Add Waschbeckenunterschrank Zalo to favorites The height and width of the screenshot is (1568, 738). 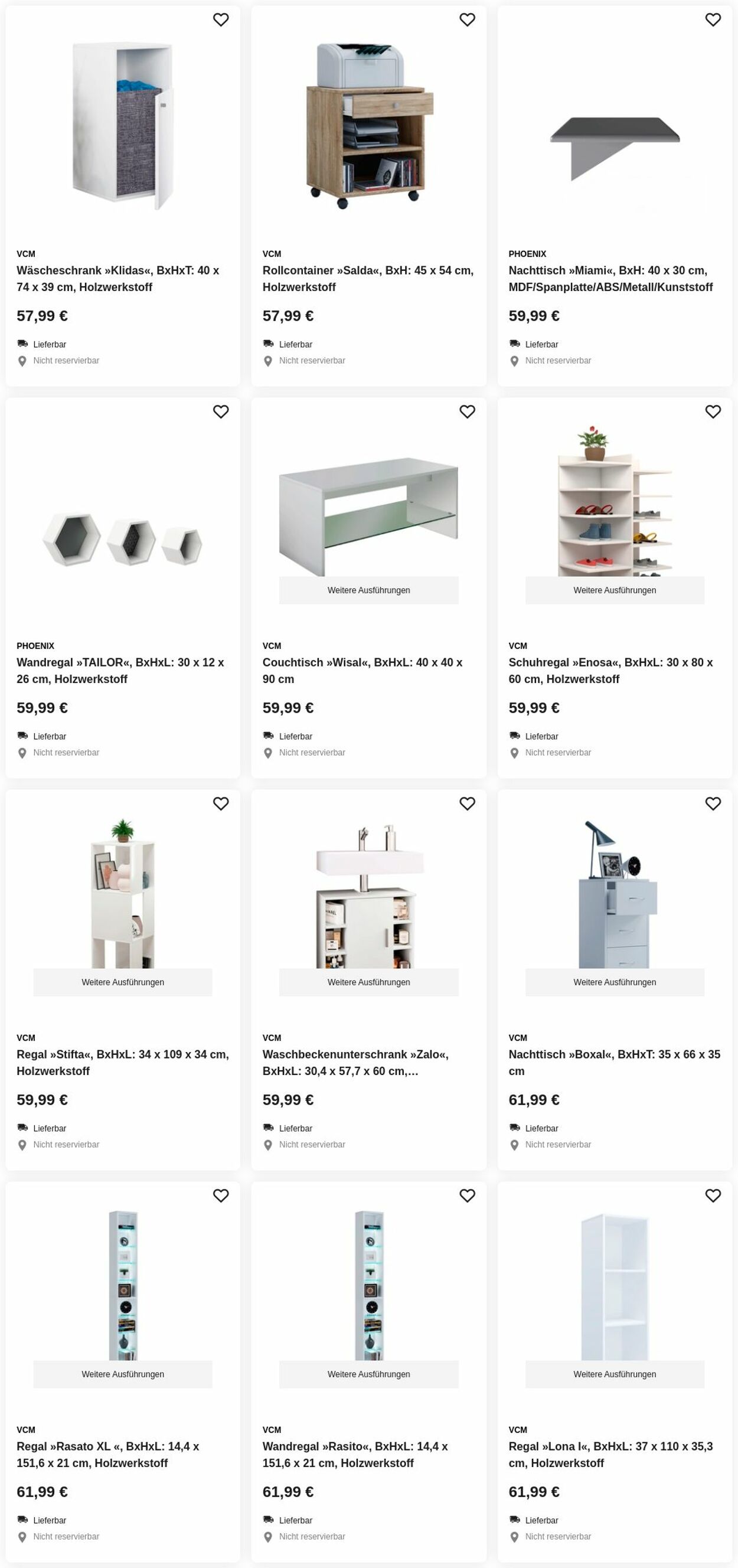pyautogui.click(x=466, y=804)
